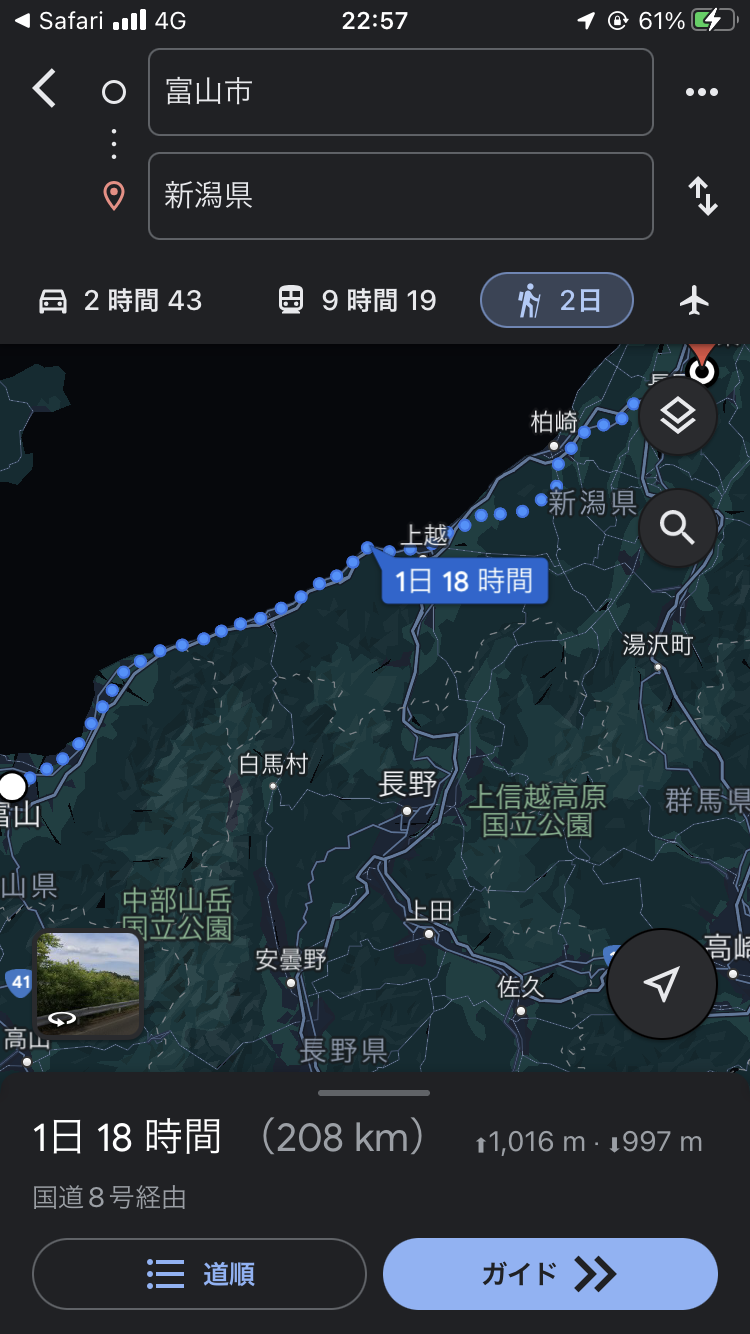Select the walking tab showing 2日
This screenshot has height=1334, width=750.
tap(556, 300)
